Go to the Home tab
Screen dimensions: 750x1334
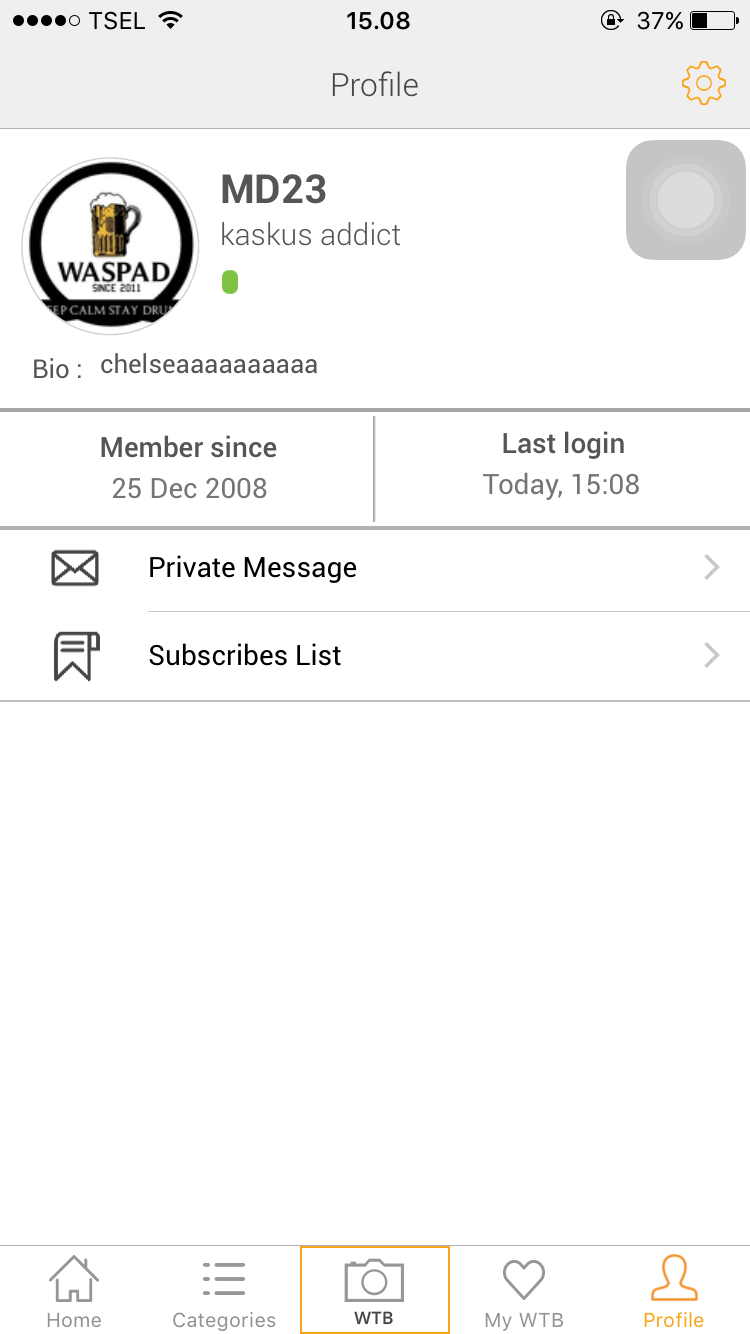(74, 1291)
